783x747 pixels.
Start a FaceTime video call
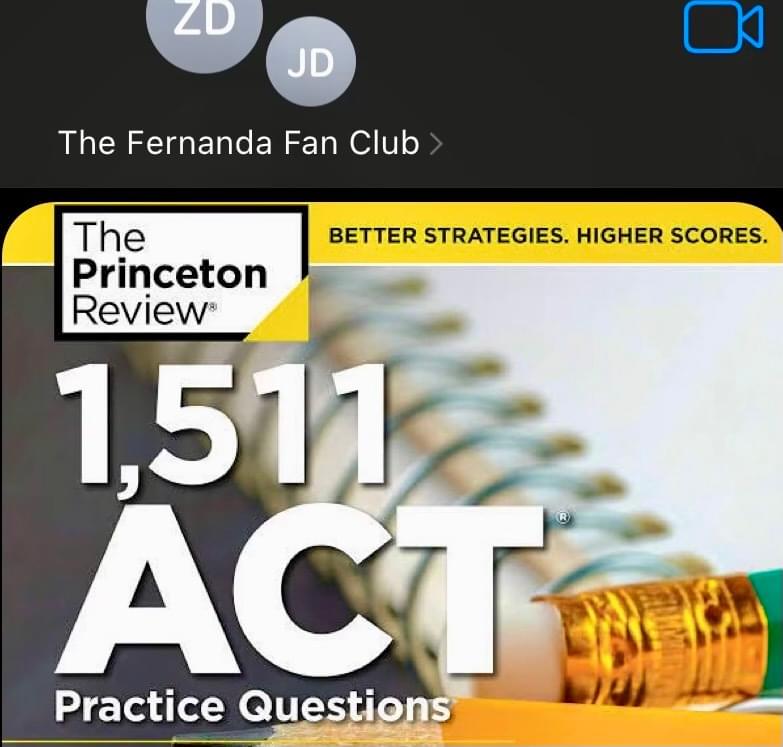pyautogui.click(x=723, y=27)
